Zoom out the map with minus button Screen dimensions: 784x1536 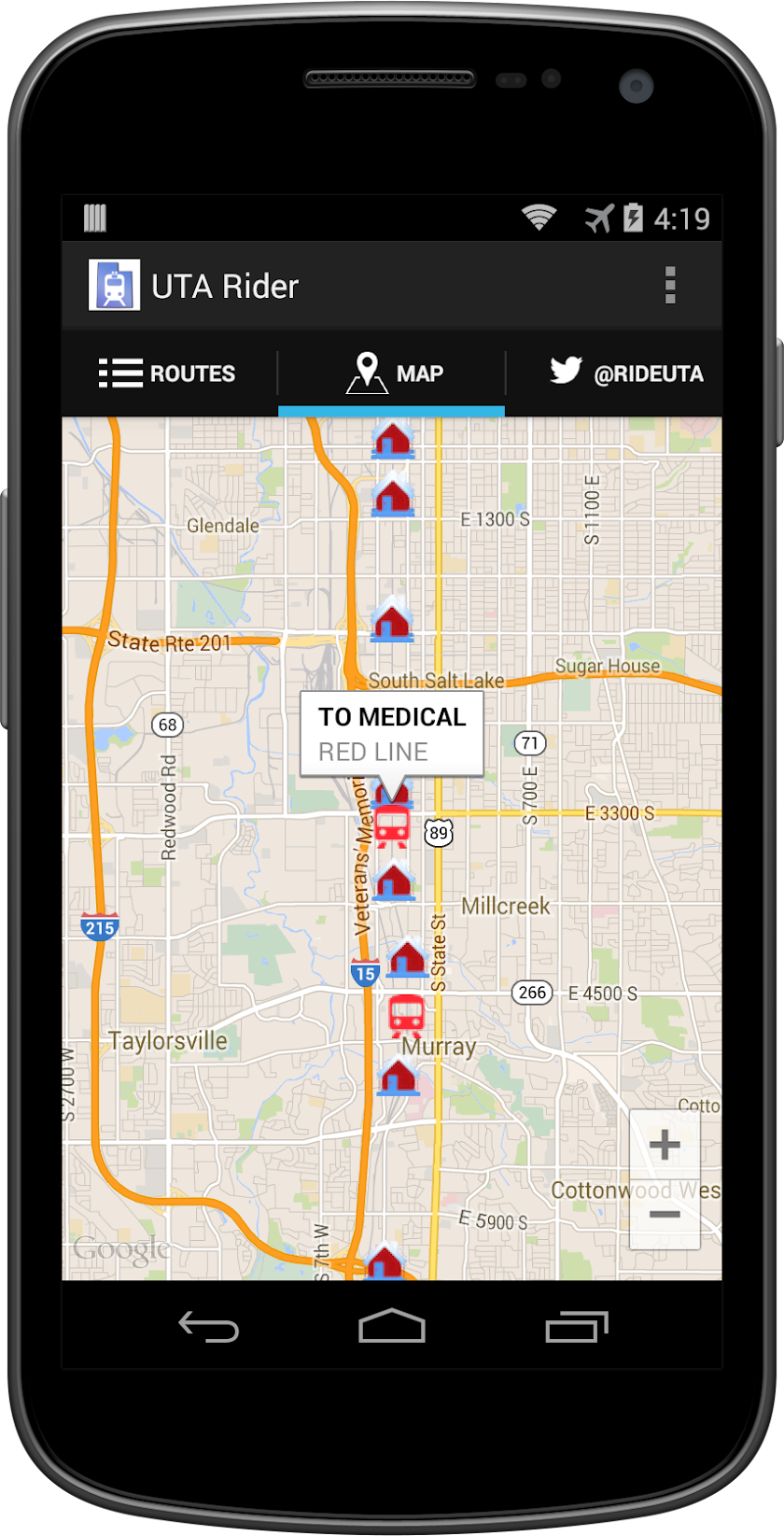point(665,1214)
